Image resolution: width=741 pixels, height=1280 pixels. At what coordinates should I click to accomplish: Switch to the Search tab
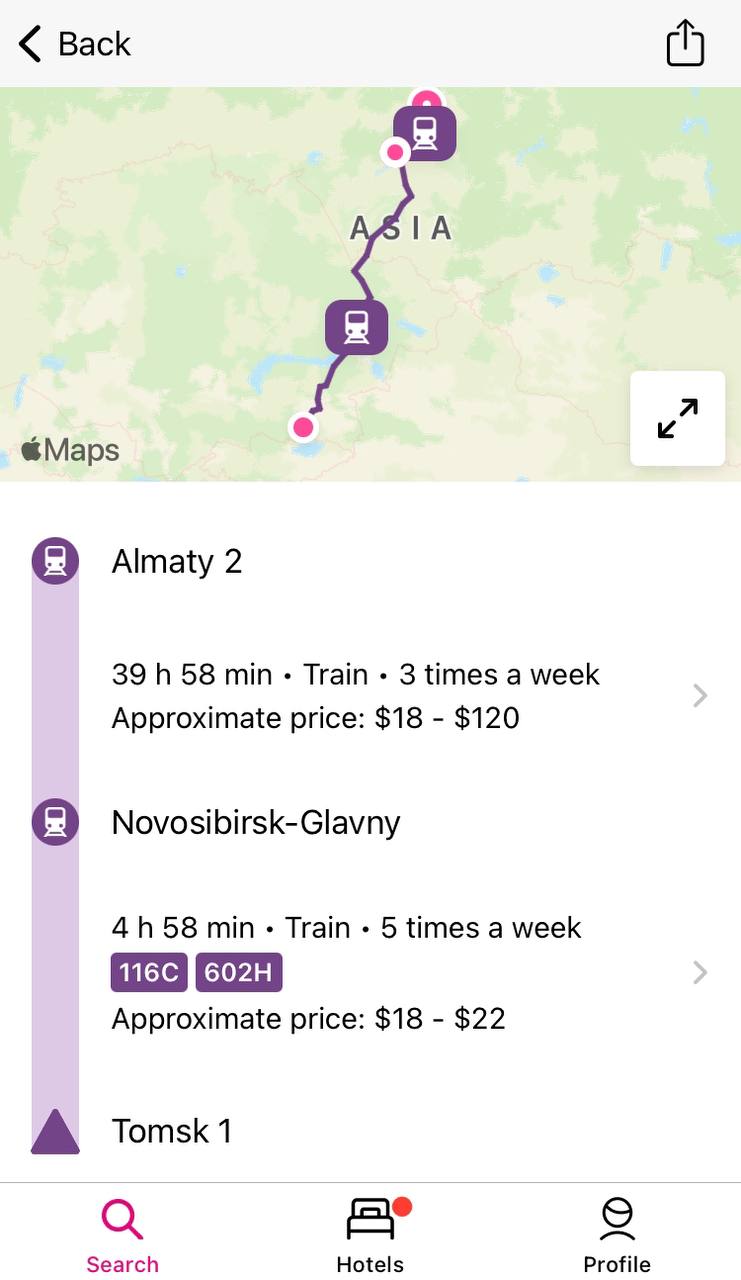123,1236
